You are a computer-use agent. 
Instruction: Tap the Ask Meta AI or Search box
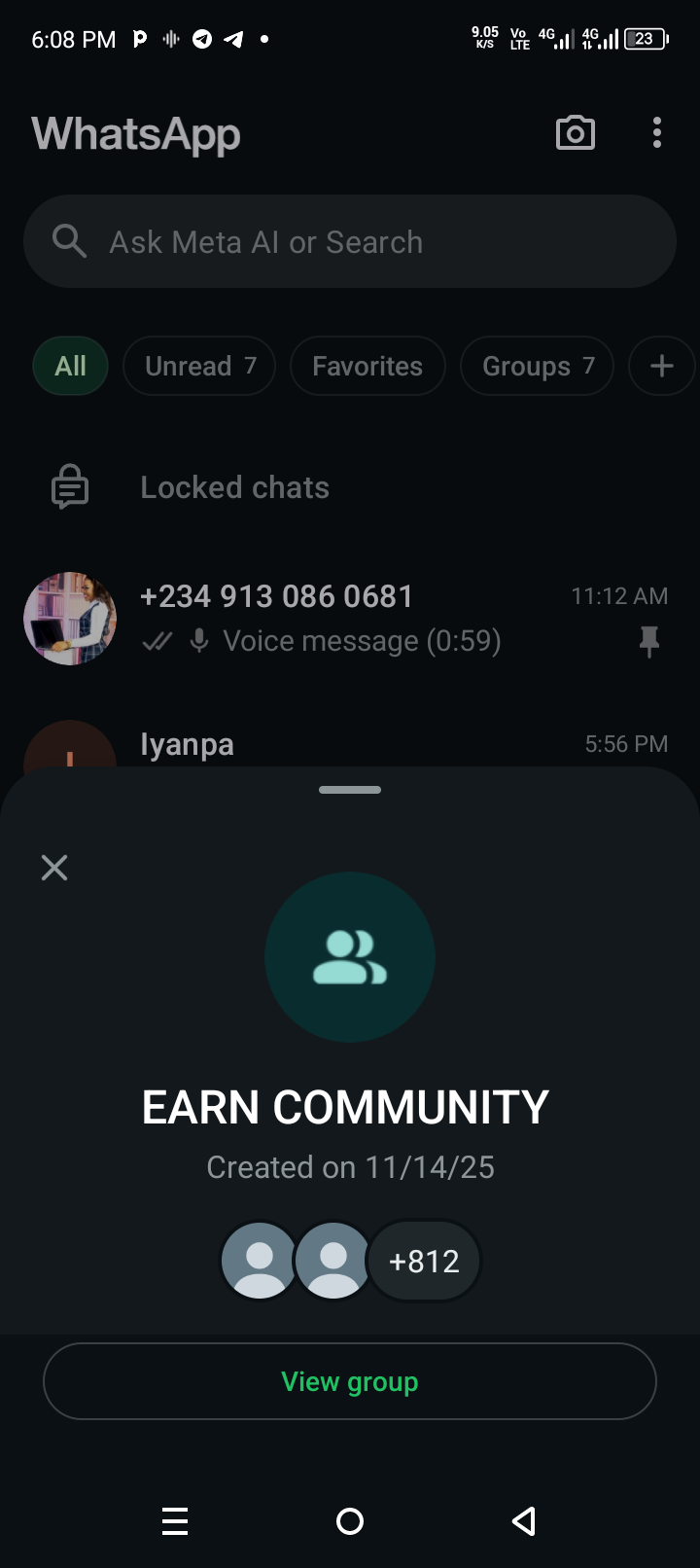(350, 242)
